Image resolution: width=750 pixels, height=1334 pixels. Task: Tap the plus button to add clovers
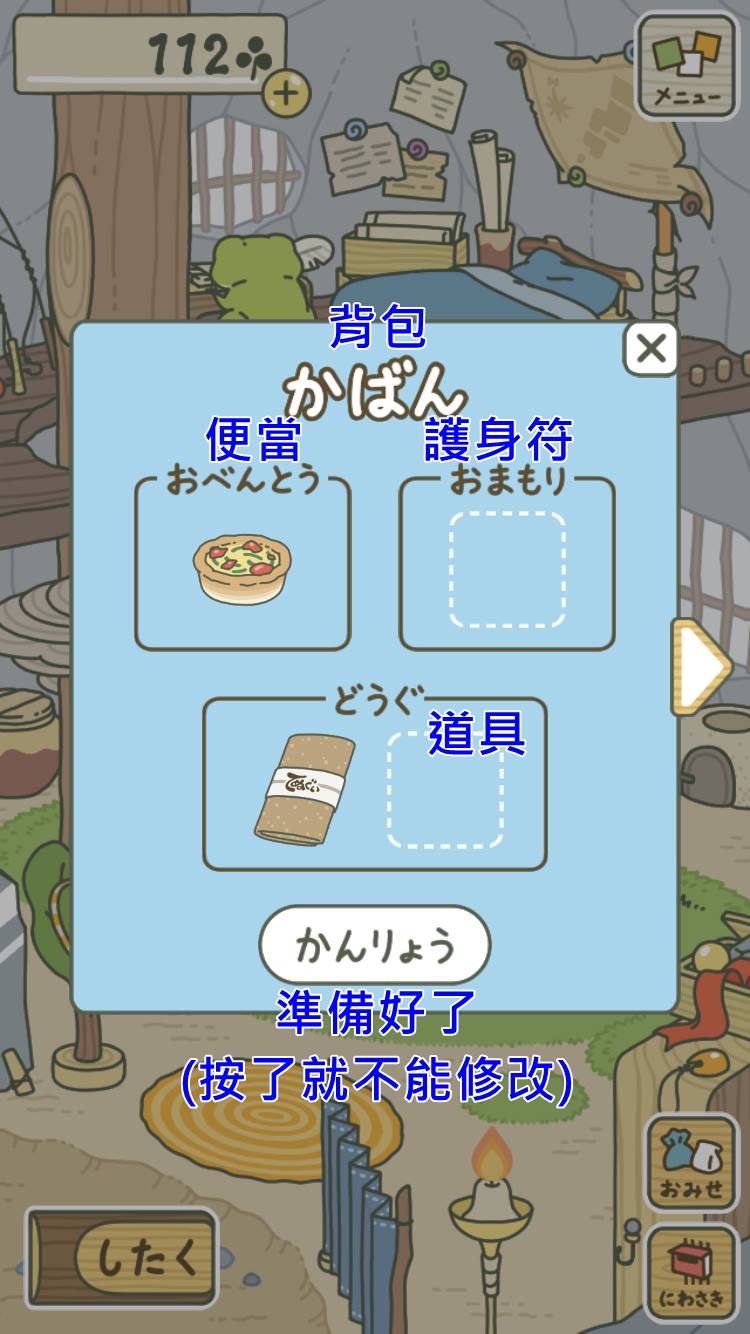pos(286,94)
